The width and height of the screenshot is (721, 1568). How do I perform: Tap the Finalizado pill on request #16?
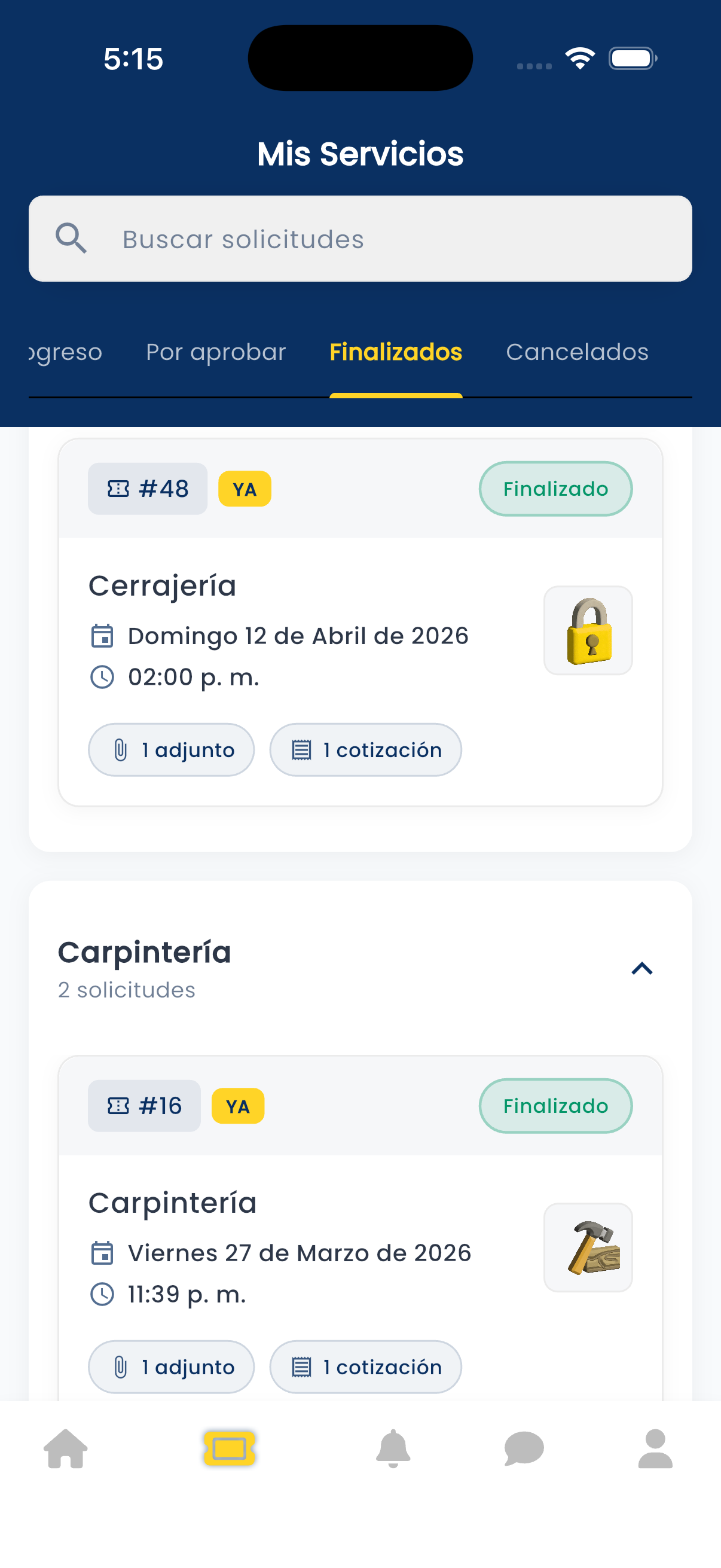tap(555, 1105)
